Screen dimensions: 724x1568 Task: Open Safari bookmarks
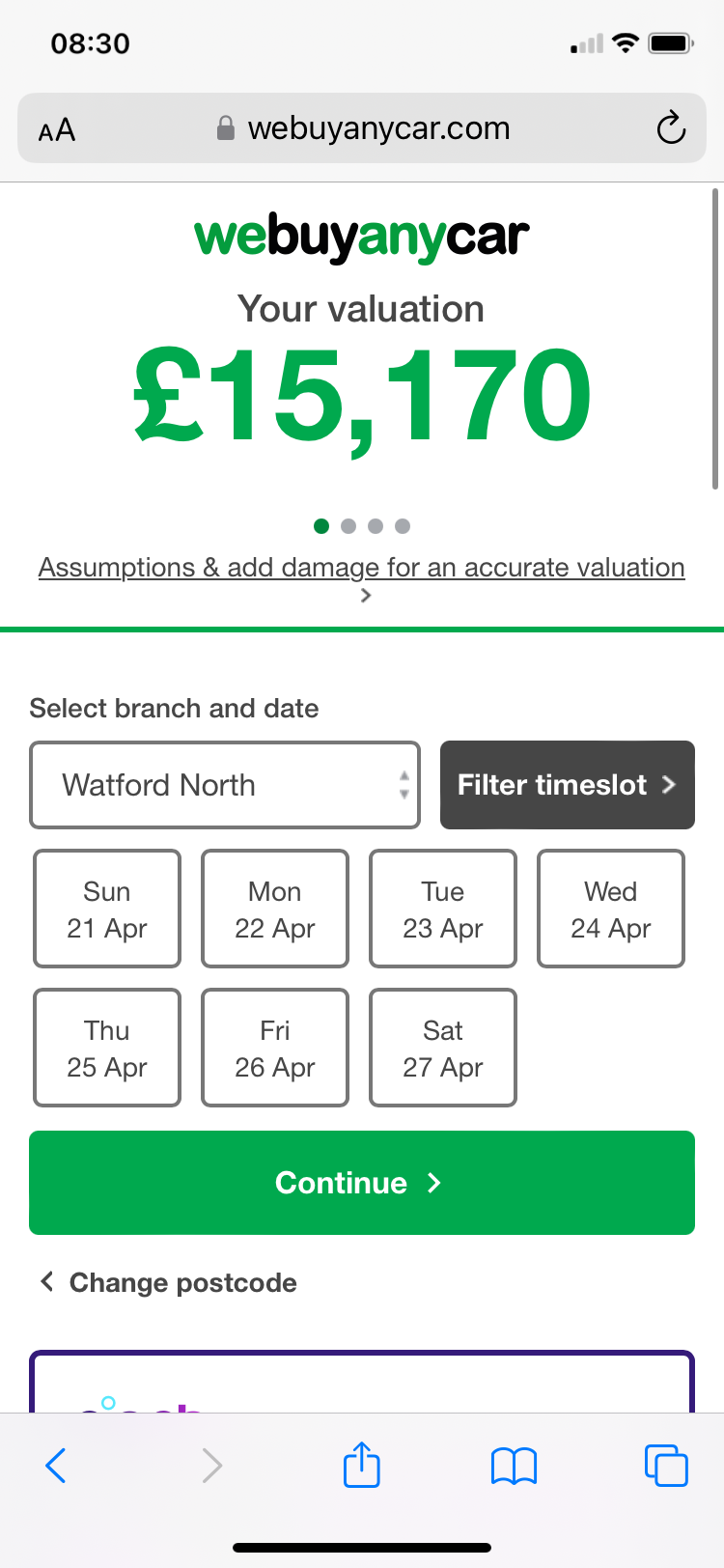point(514,1466)
